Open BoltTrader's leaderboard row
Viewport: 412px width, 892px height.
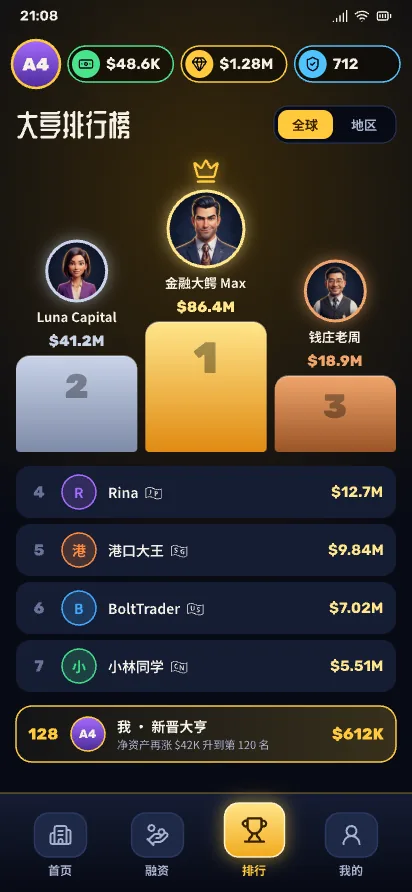(206, 608)
